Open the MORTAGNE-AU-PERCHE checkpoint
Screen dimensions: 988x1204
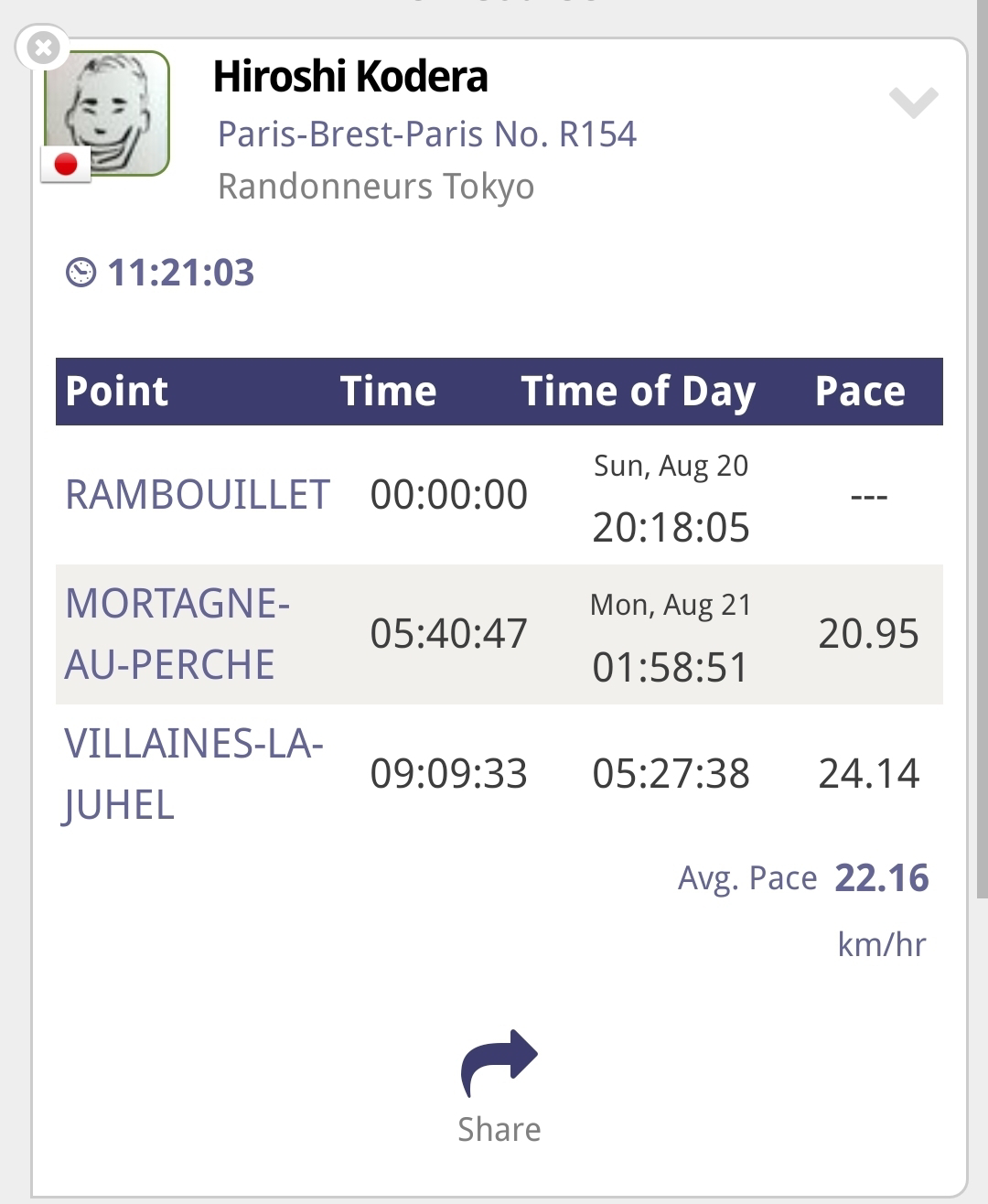177,634
